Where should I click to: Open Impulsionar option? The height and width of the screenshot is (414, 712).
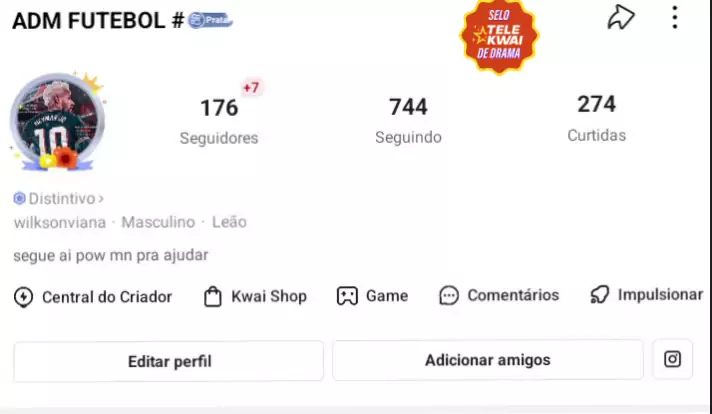coord(646,295)
